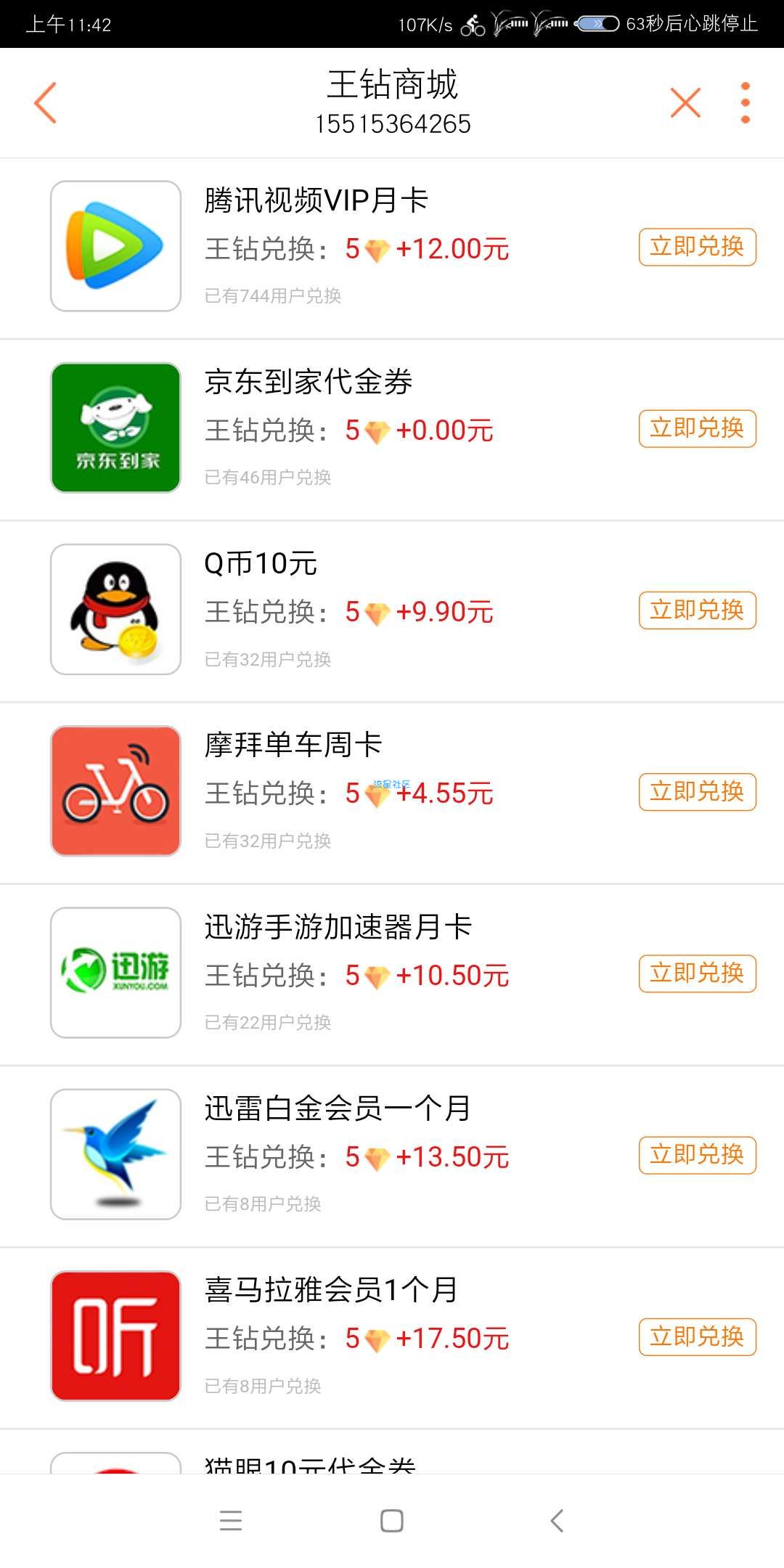Screen dimensions: 784x1568
Task: Close the 王钻商城 page
Action: click(x=685, y=102)
